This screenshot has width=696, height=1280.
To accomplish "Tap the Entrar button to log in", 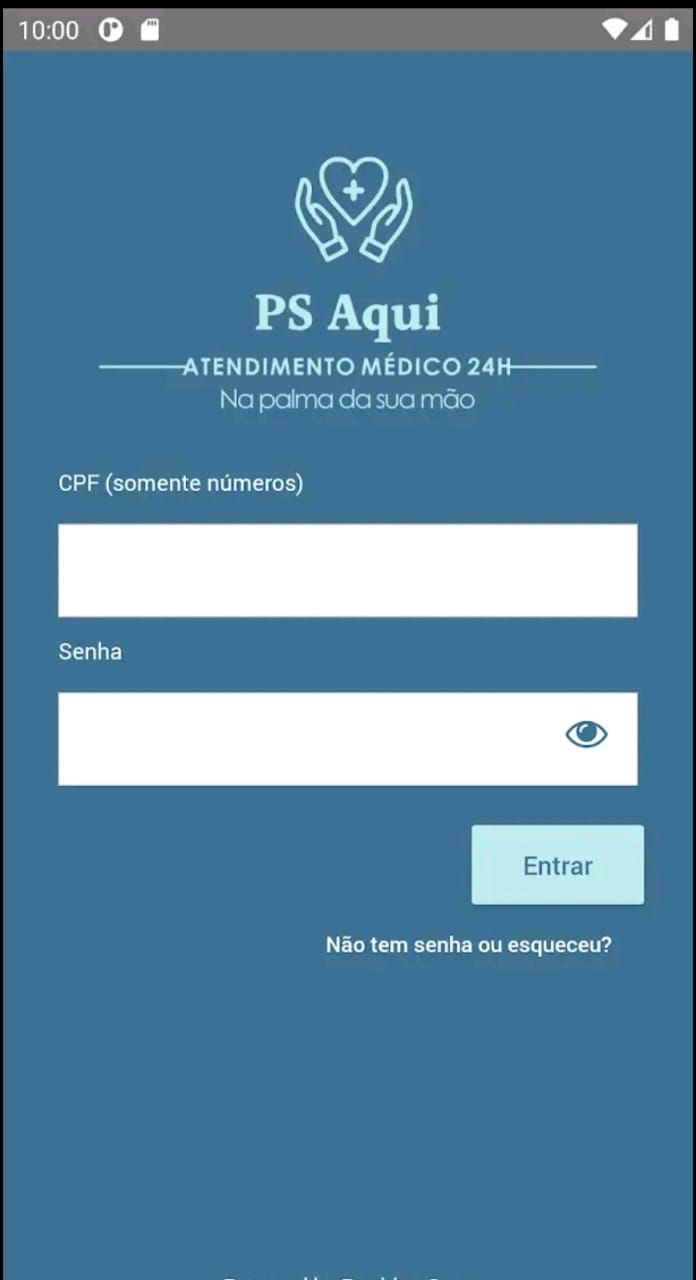I will pyautogui.click(x=557, y=865).
